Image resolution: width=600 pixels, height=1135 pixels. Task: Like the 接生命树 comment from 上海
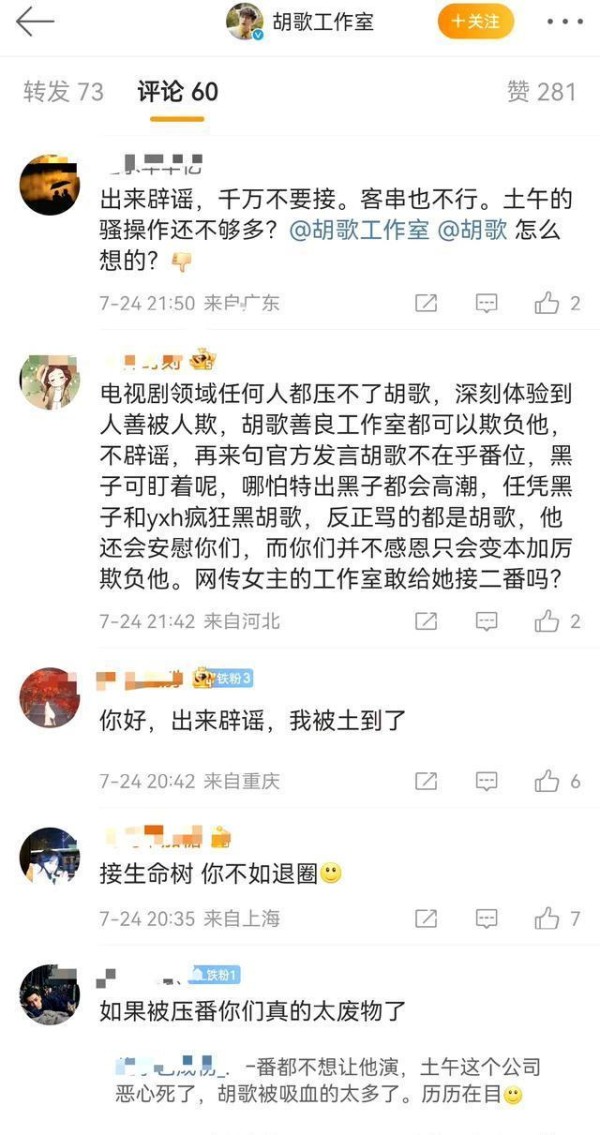tap(557, 917)
